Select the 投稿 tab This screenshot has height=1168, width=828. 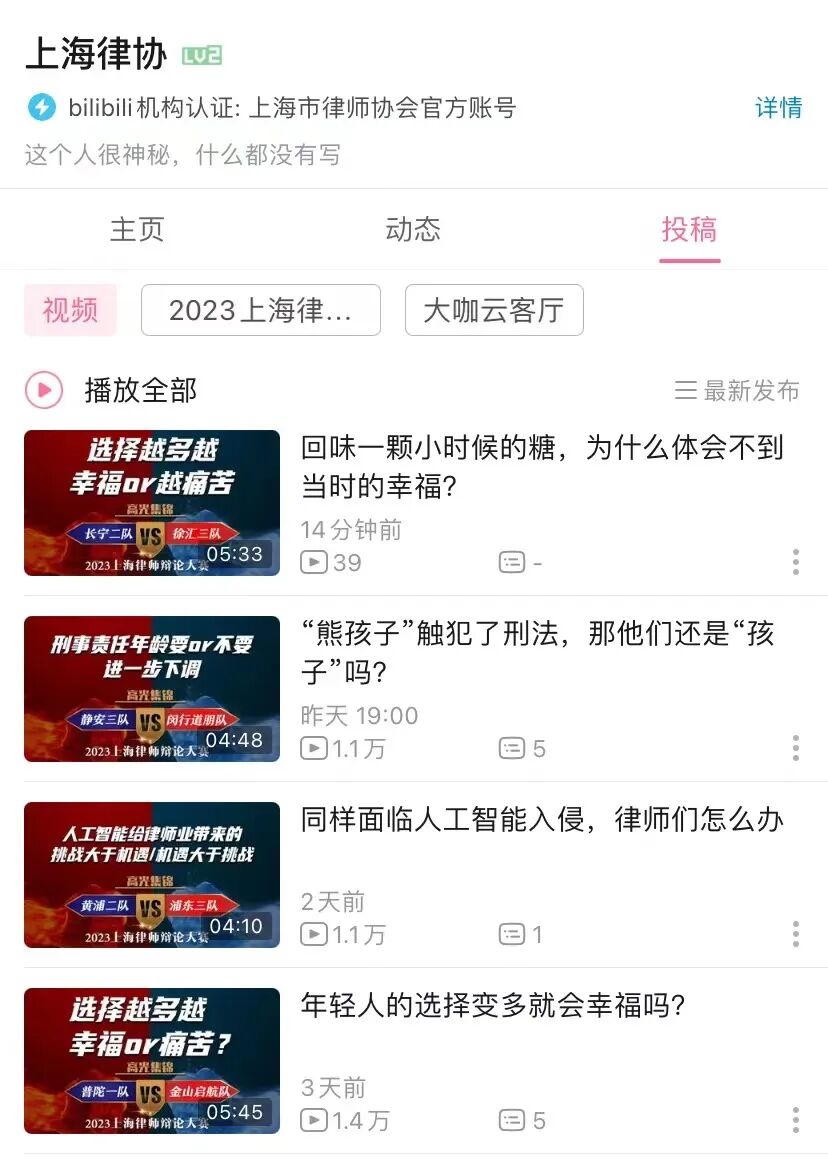point(689,230)
